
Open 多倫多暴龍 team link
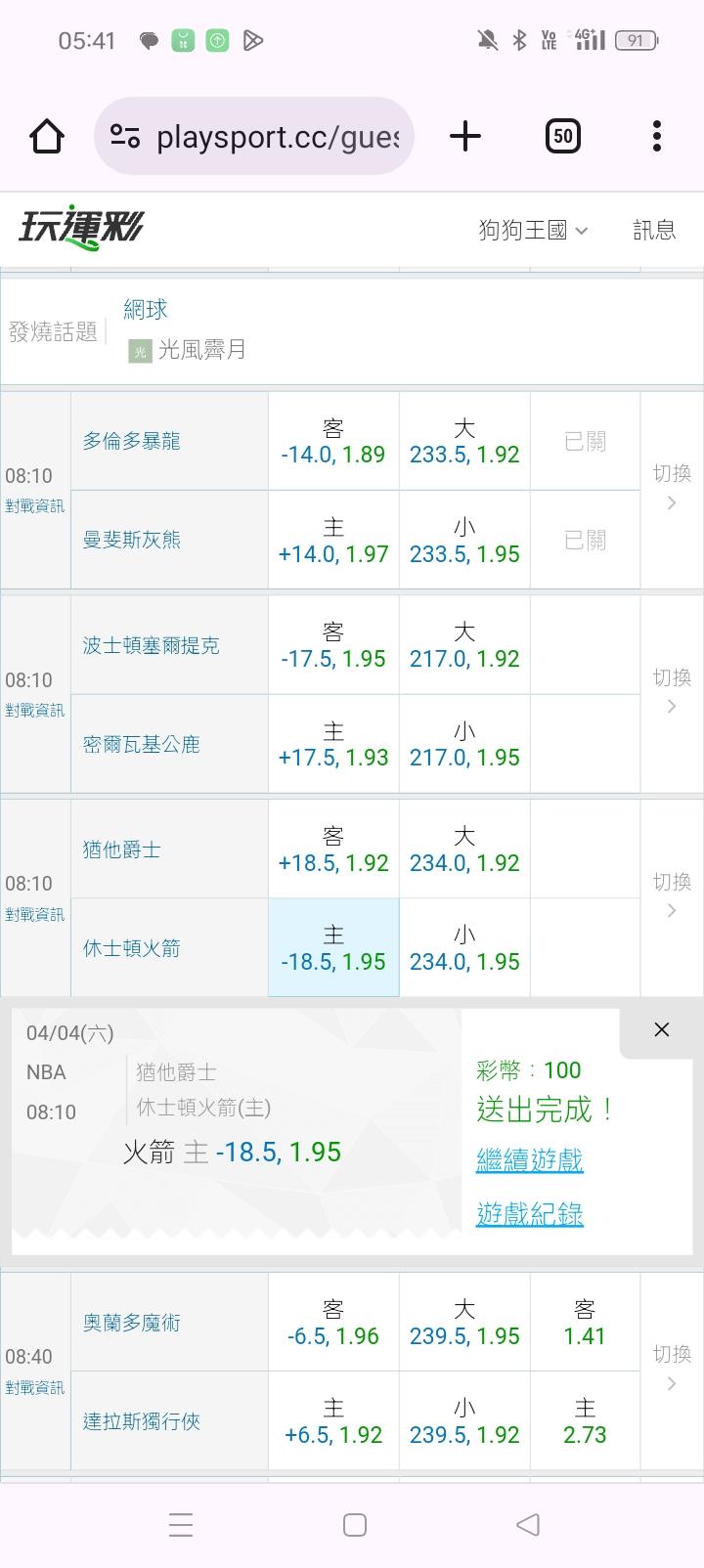pyautogui.click(x=132, y=441)
